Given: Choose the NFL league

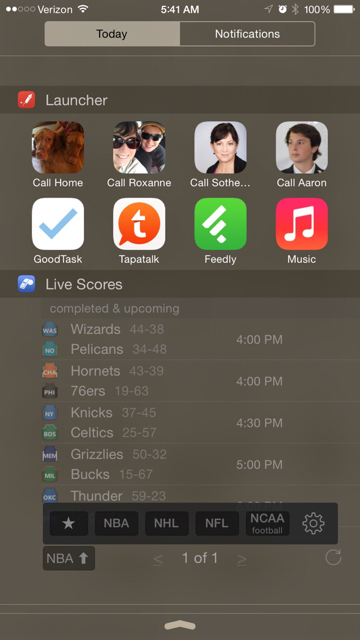Looking at the screenshot, I should pyautogui.click(x=217, y=523).
